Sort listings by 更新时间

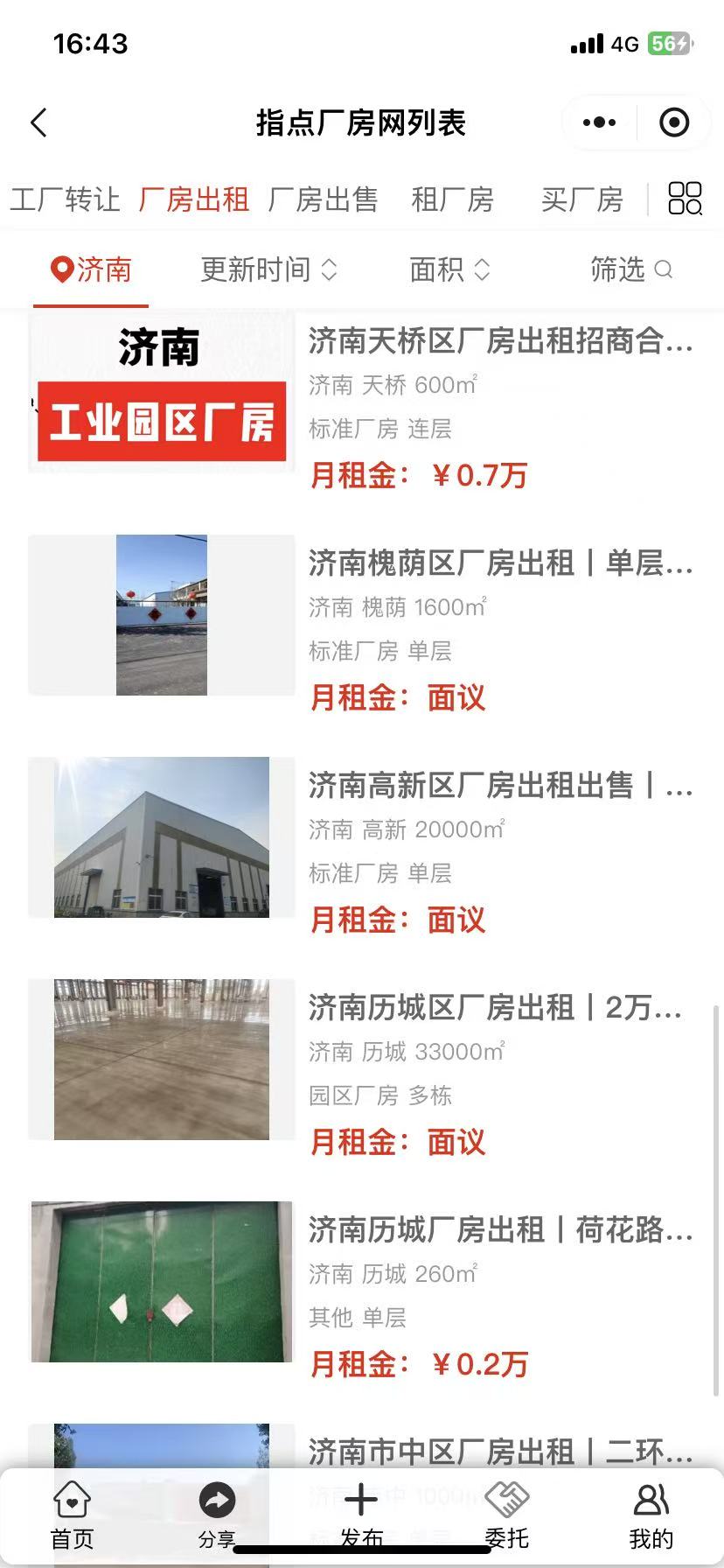268,269
